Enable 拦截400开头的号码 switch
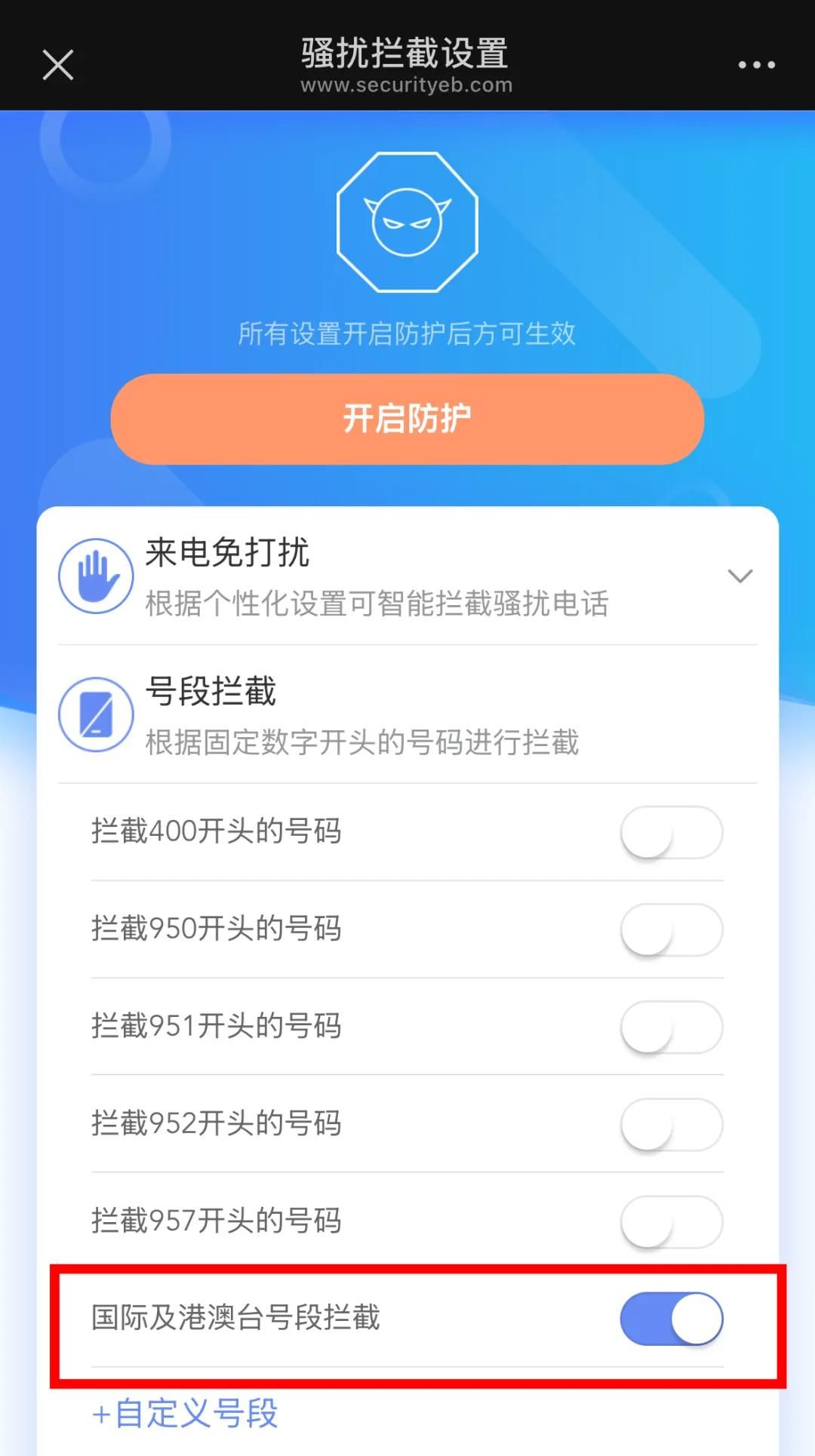 click(671, 832)
